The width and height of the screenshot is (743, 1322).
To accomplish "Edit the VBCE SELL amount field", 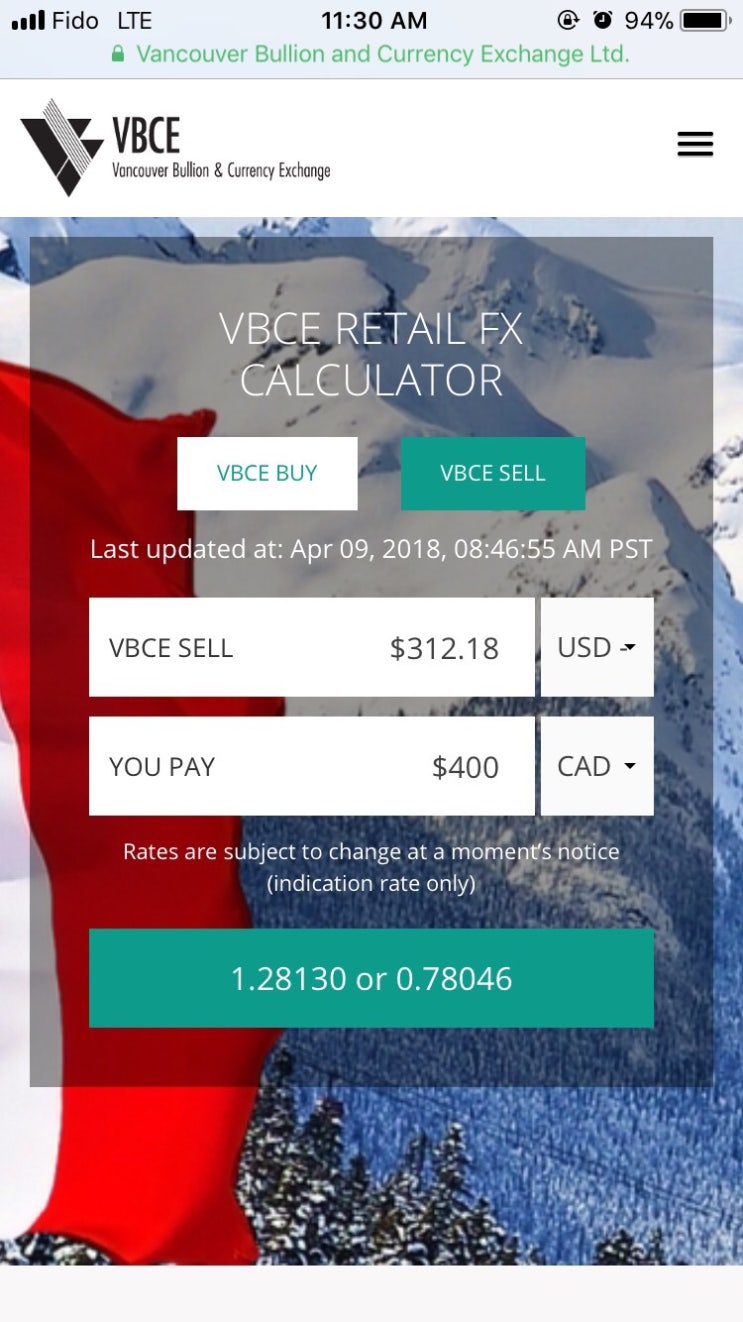I will [x=312, y=647].
